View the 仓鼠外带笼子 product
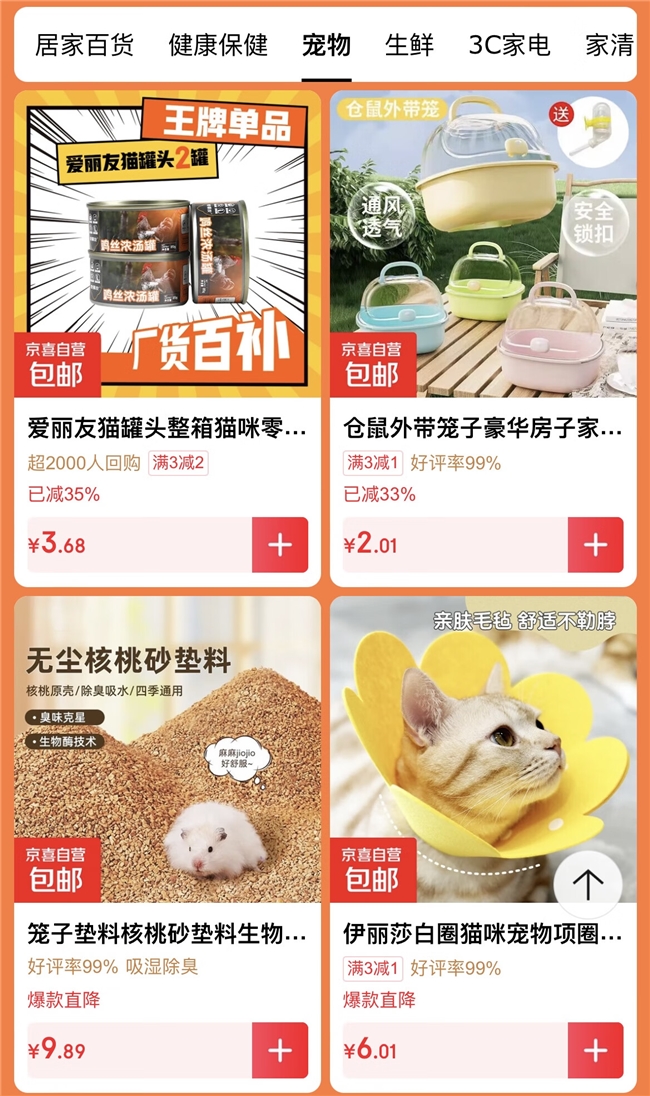Viewport: 650px width, 1096px height. (483, 245)
